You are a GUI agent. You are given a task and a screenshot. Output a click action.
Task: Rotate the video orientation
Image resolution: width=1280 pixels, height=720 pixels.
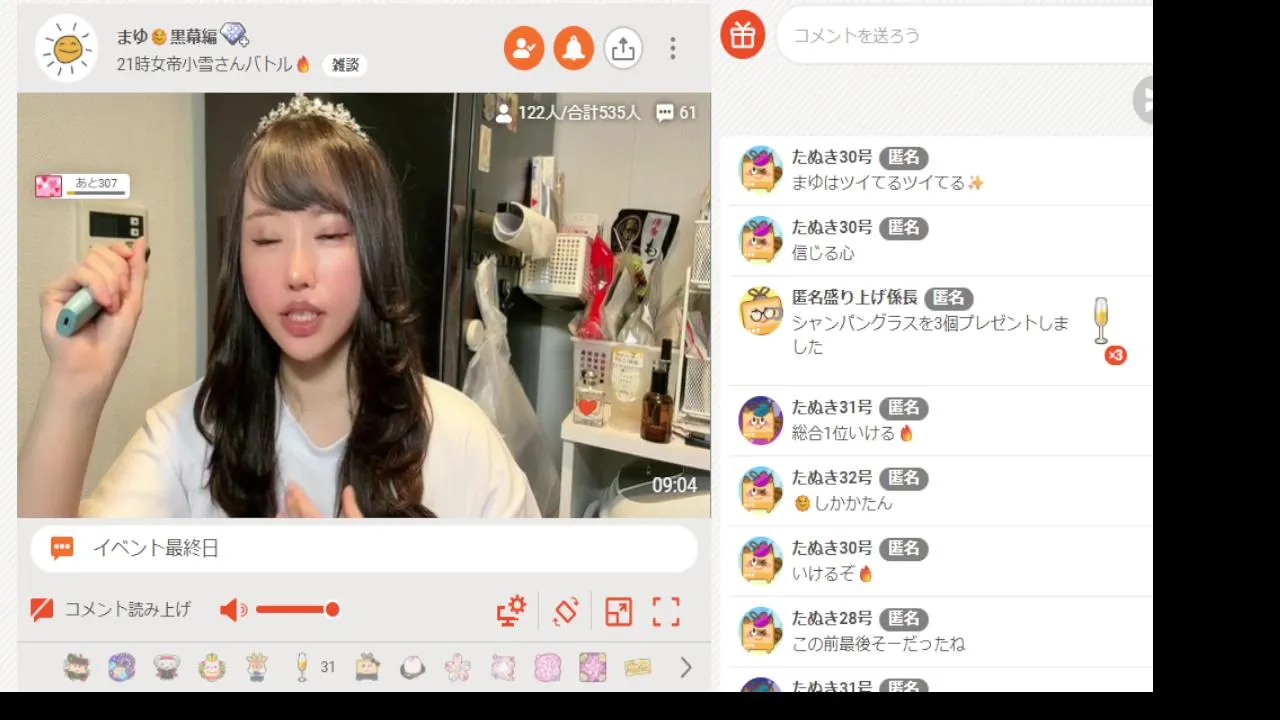pos(566,611)
